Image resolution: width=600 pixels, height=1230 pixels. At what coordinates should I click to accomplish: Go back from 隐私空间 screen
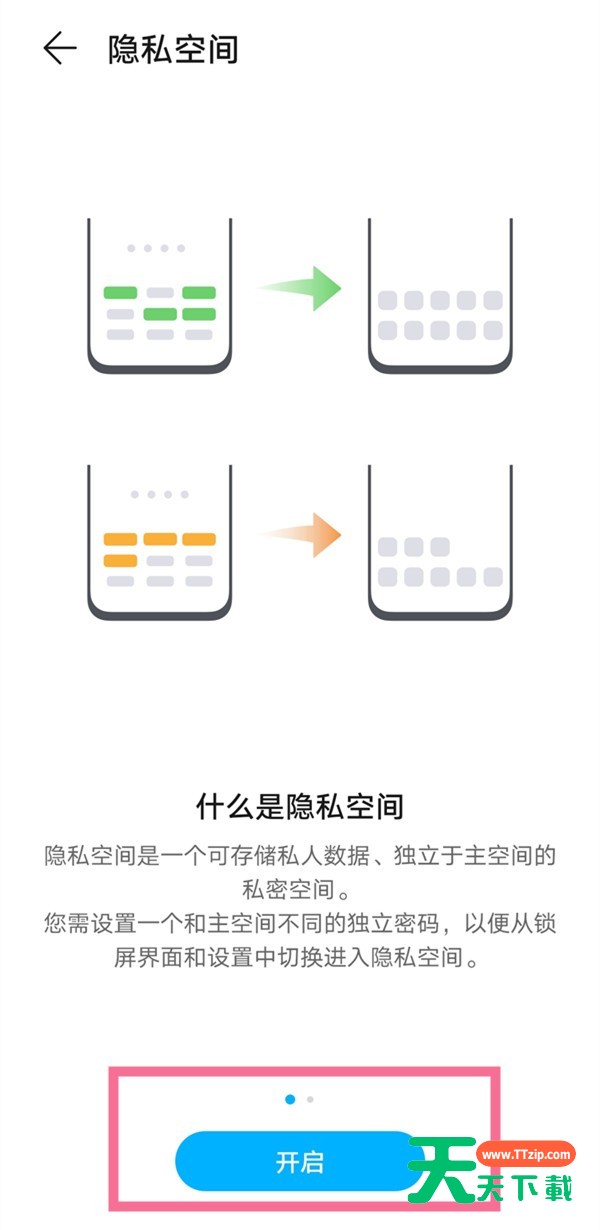tap(59, 49)
